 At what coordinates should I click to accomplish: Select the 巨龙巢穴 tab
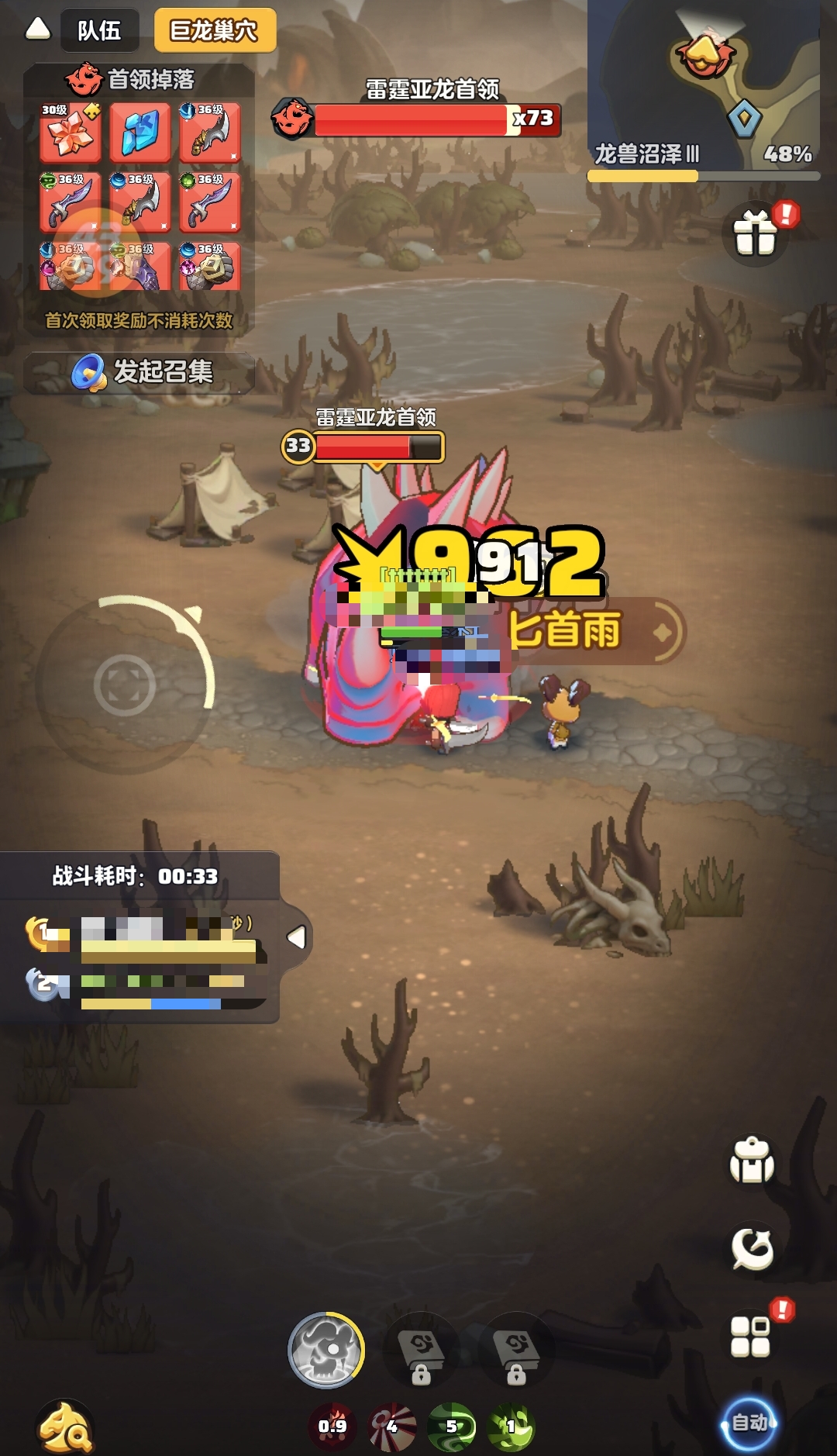point(214,30)
